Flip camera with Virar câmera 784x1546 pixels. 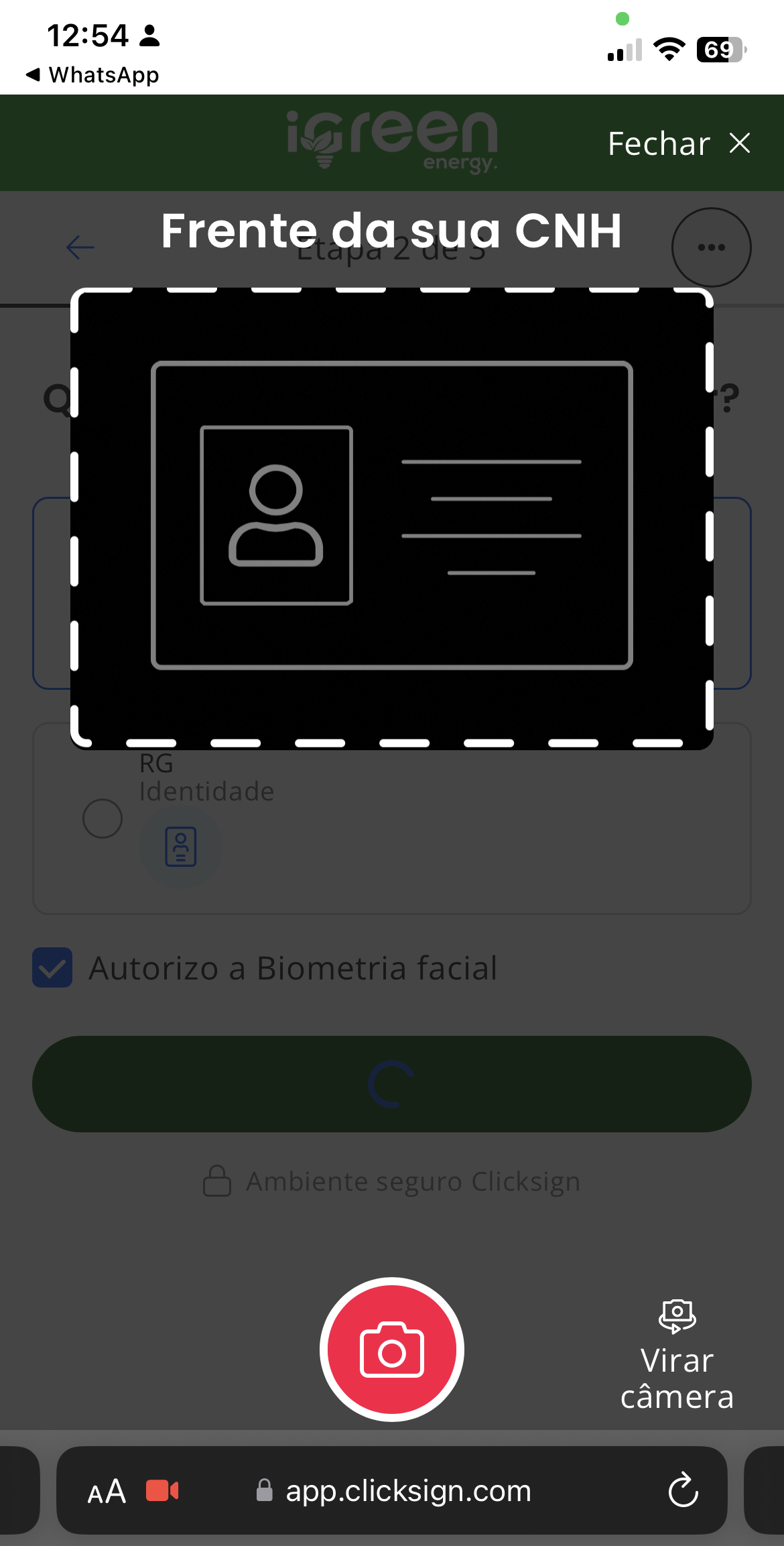(677, 1354)
